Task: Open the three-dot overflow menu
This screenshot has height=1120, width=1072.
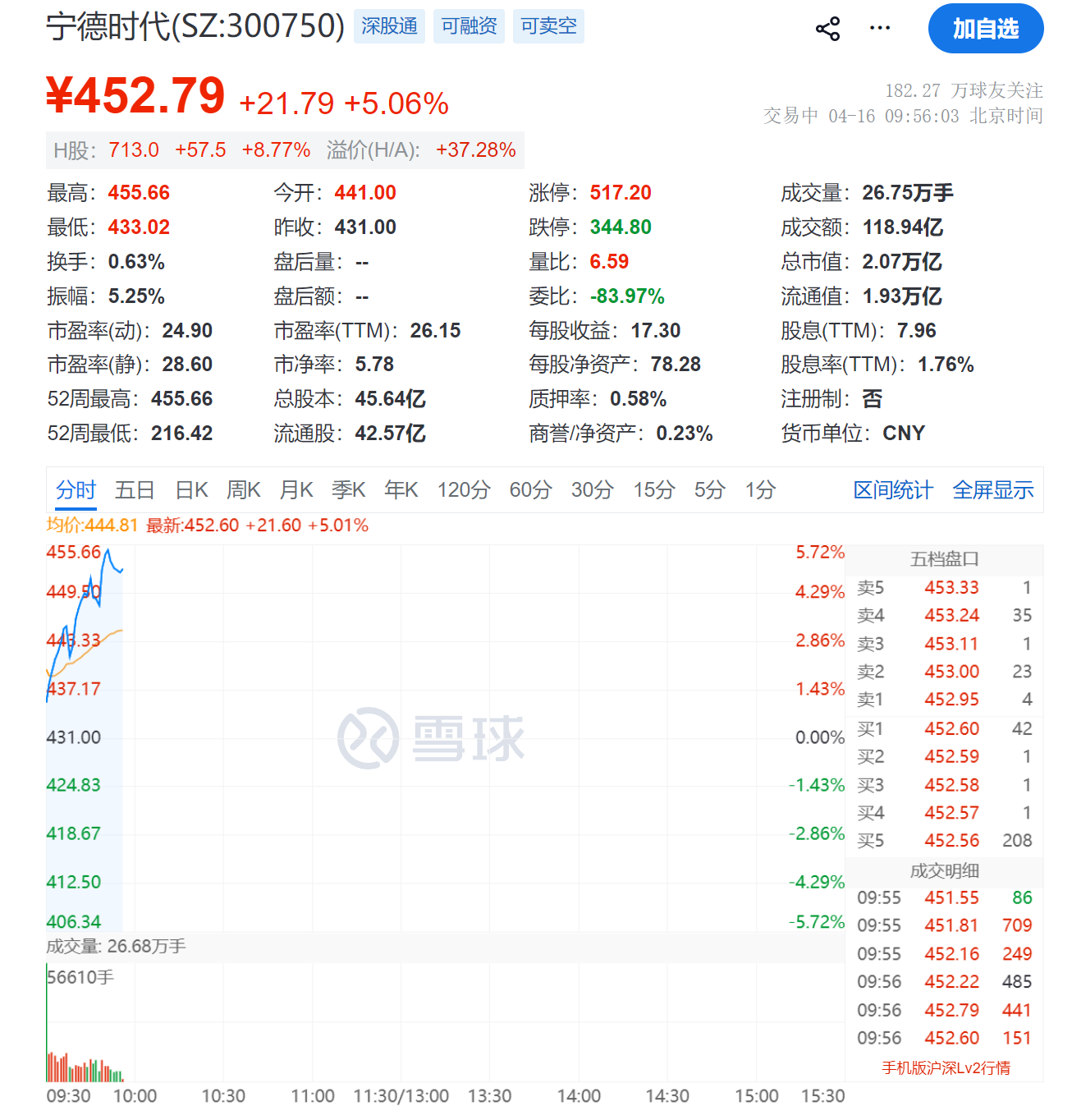Action: [879, 29]
